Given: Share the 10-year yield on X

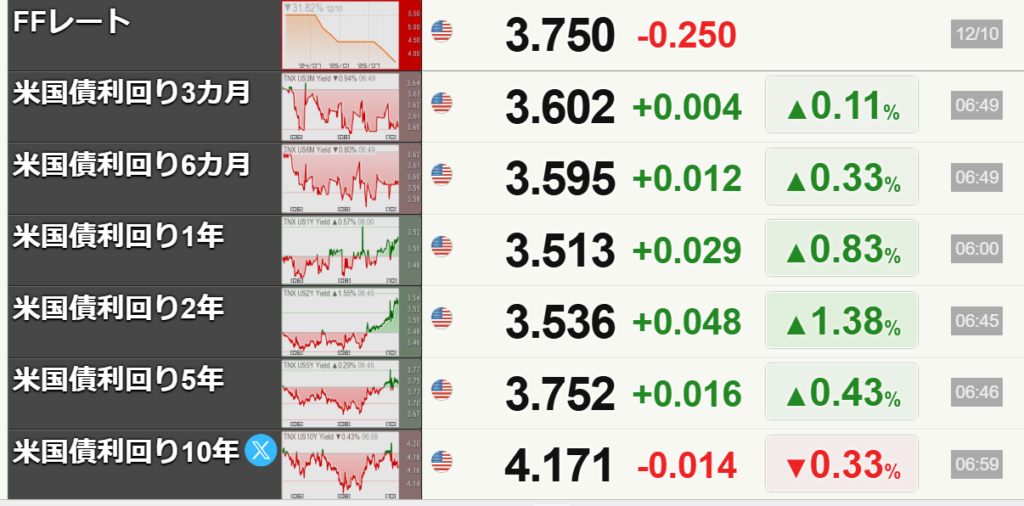Looking at the screenshot, I should pyautogui.click(x=261, y=451).
